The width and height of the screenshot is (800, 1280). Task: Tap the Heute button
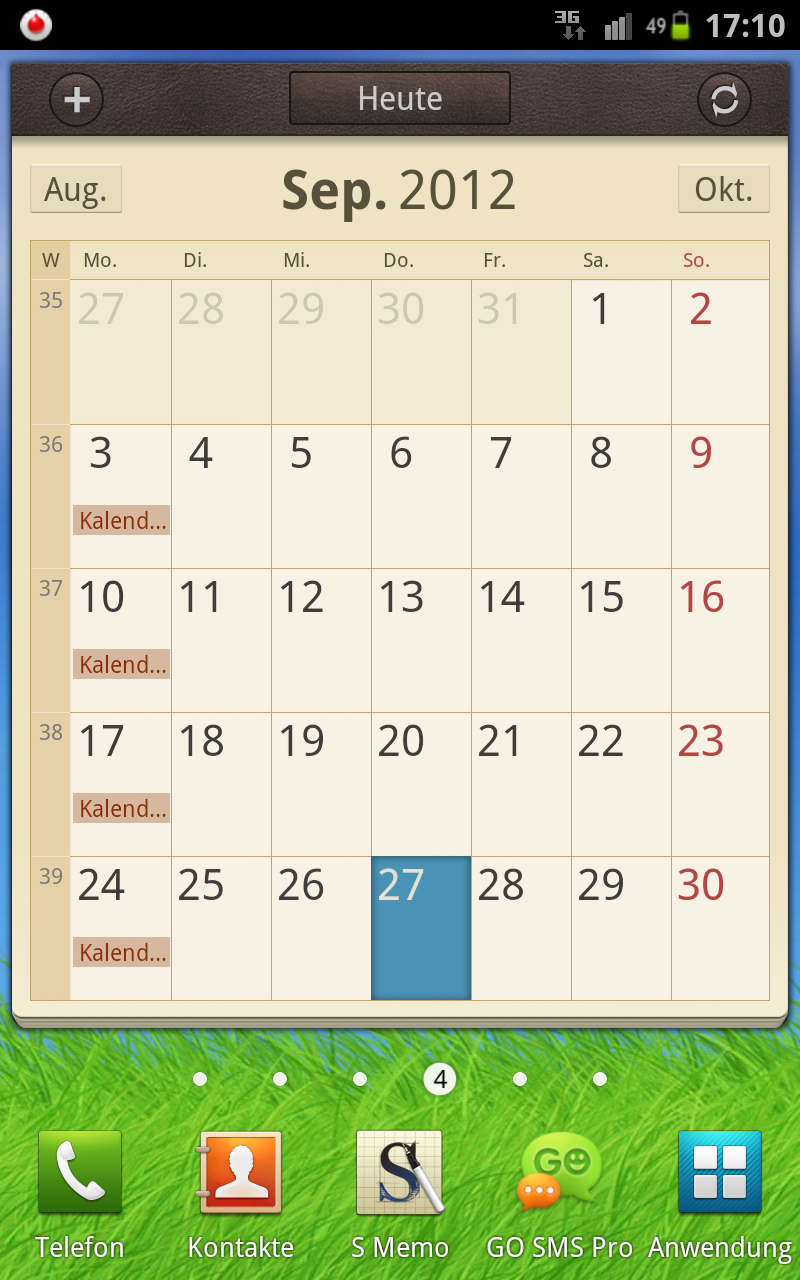coord(400,99)
